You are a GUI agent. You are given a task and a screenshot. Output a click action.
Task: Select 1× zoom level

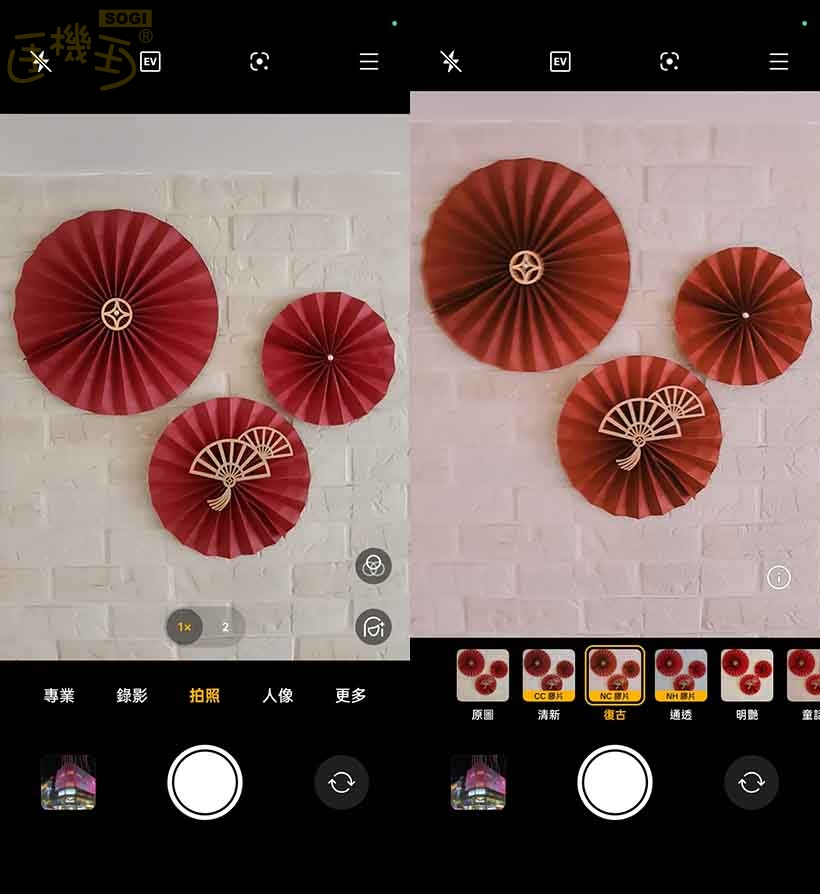coord(185,627)
